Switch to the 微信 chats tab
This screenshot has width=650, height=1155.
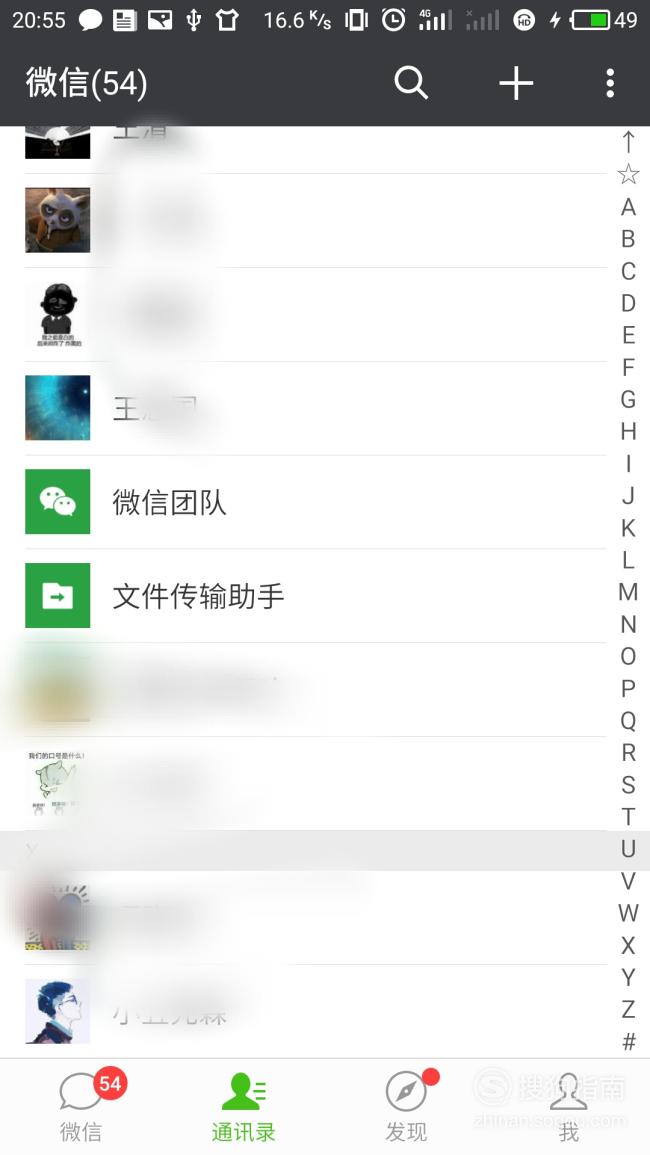click(x=81, y=1106)
